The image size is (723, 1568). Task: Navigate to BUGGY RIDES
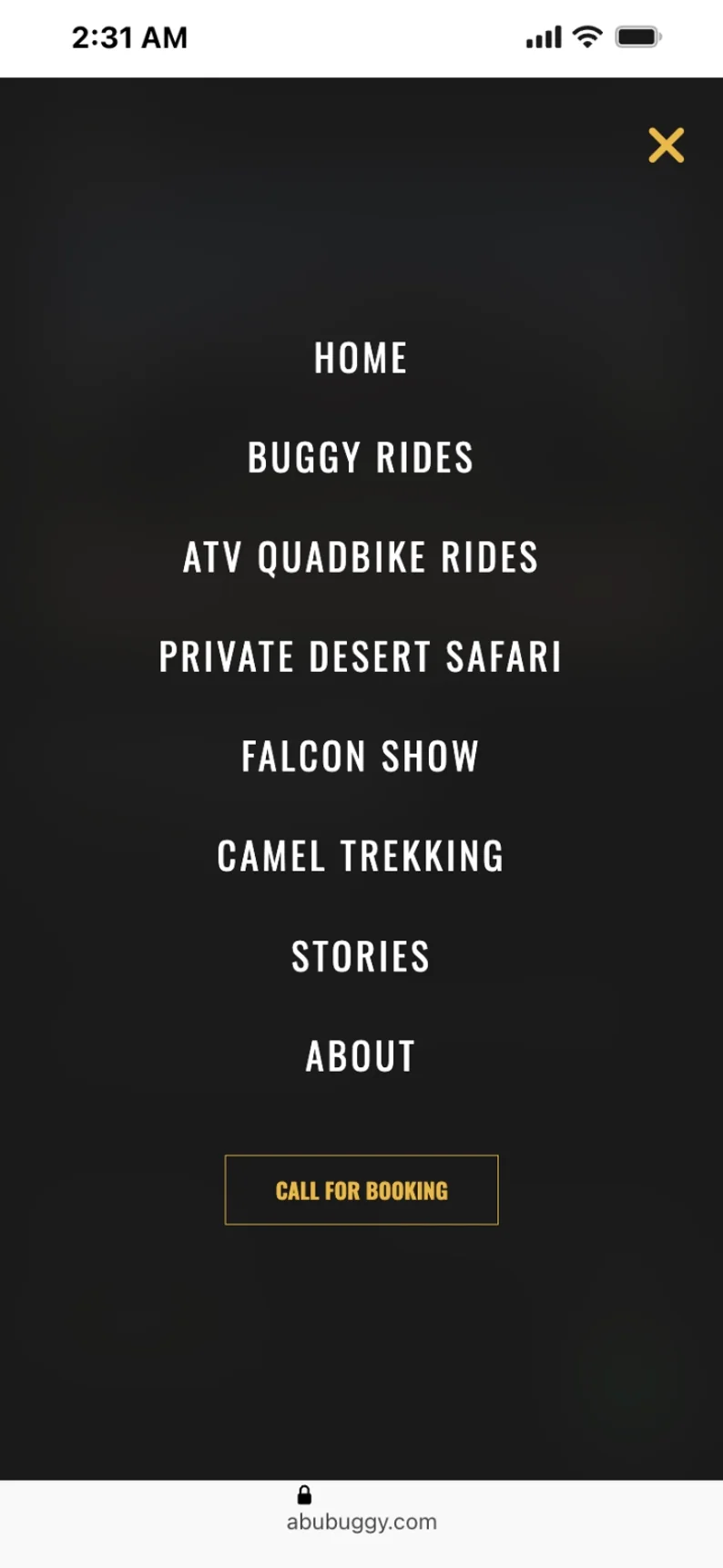361,458
